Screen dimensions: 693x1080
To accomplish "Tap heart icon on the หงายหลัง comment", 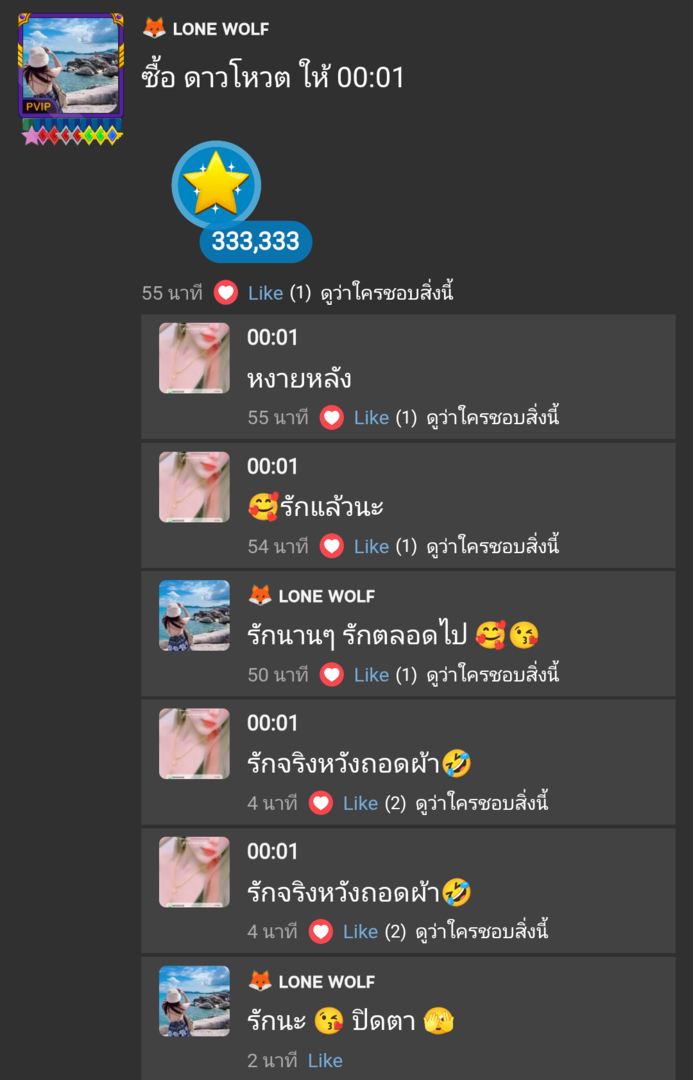I will point(332,418).
